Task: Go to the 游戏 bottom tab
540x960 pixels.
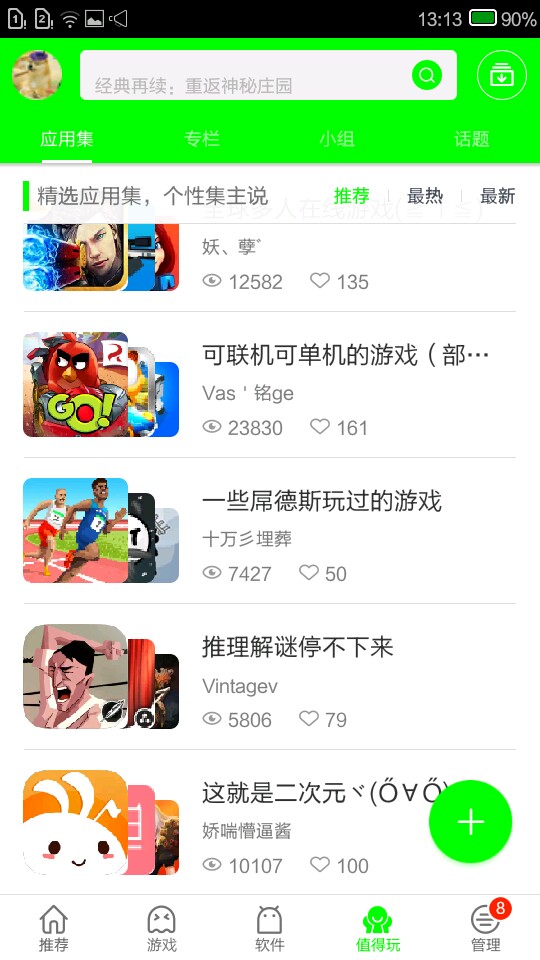Action: (x=162, y=928)
